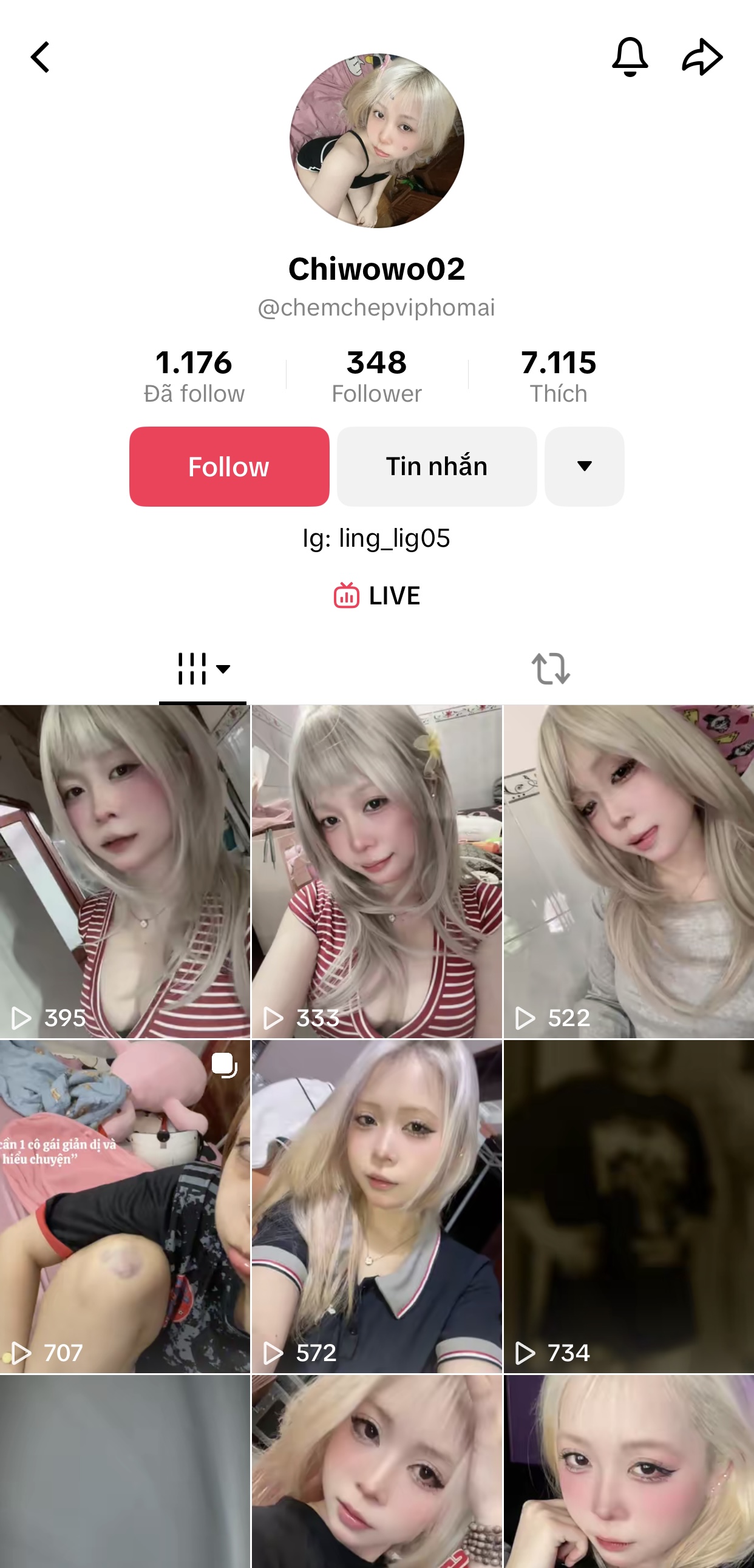Tap the 348 Follower count

(376, 376)
